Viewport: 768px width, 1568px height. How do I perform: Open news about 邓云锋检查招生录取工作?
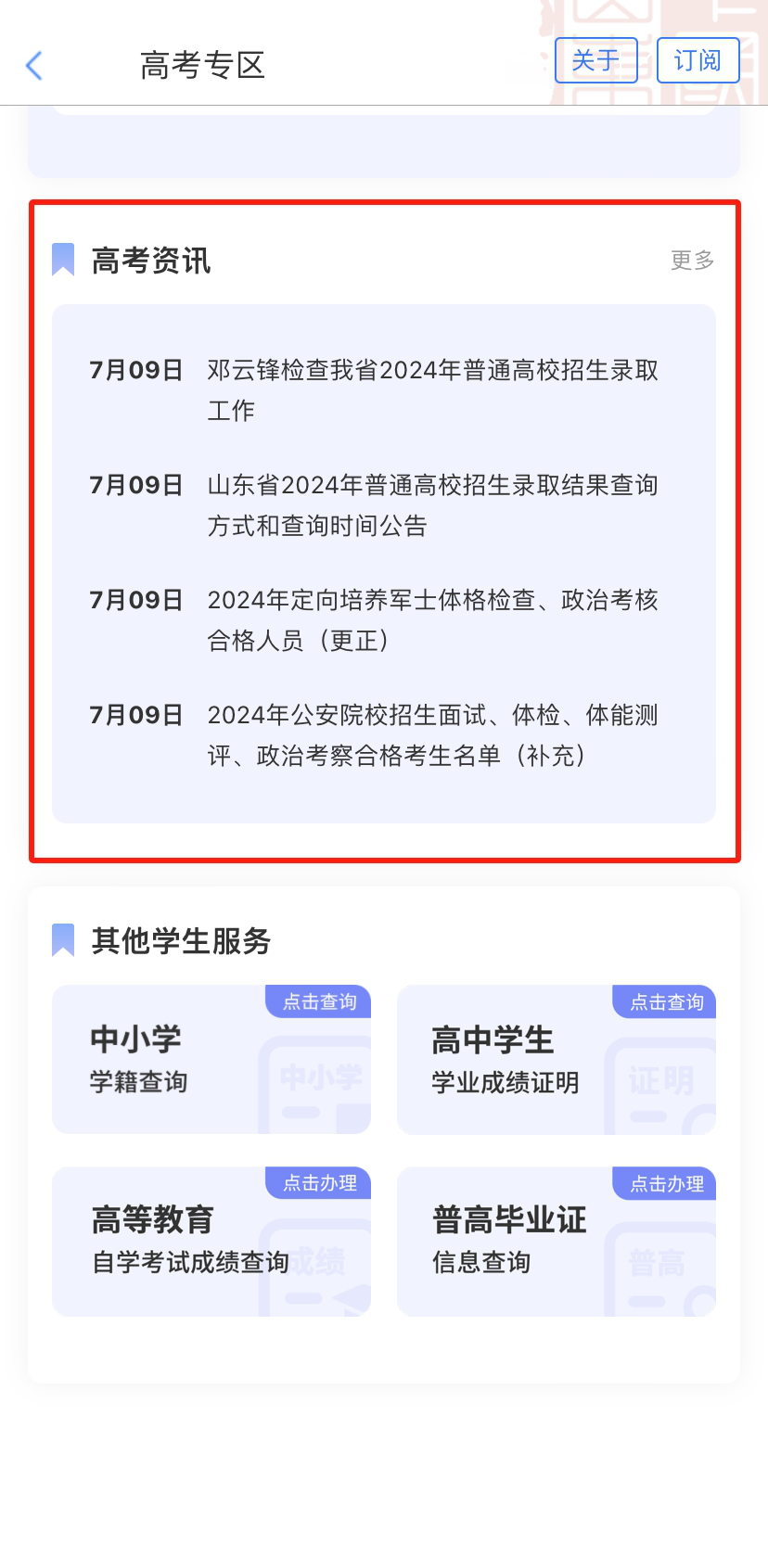432,389
